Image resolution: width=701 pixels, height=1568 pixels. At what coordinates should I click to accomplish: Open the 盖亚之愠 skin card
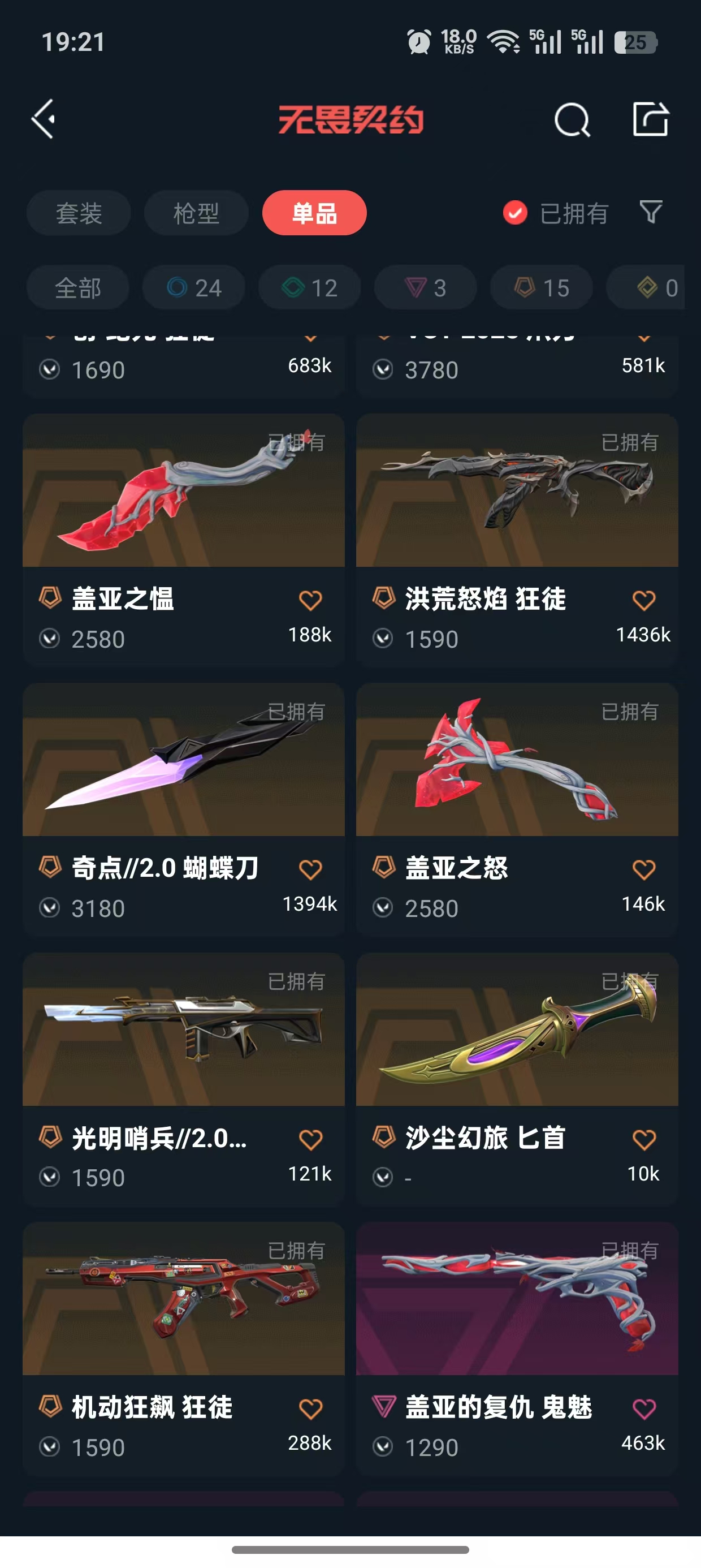click(x=183, y=493)
